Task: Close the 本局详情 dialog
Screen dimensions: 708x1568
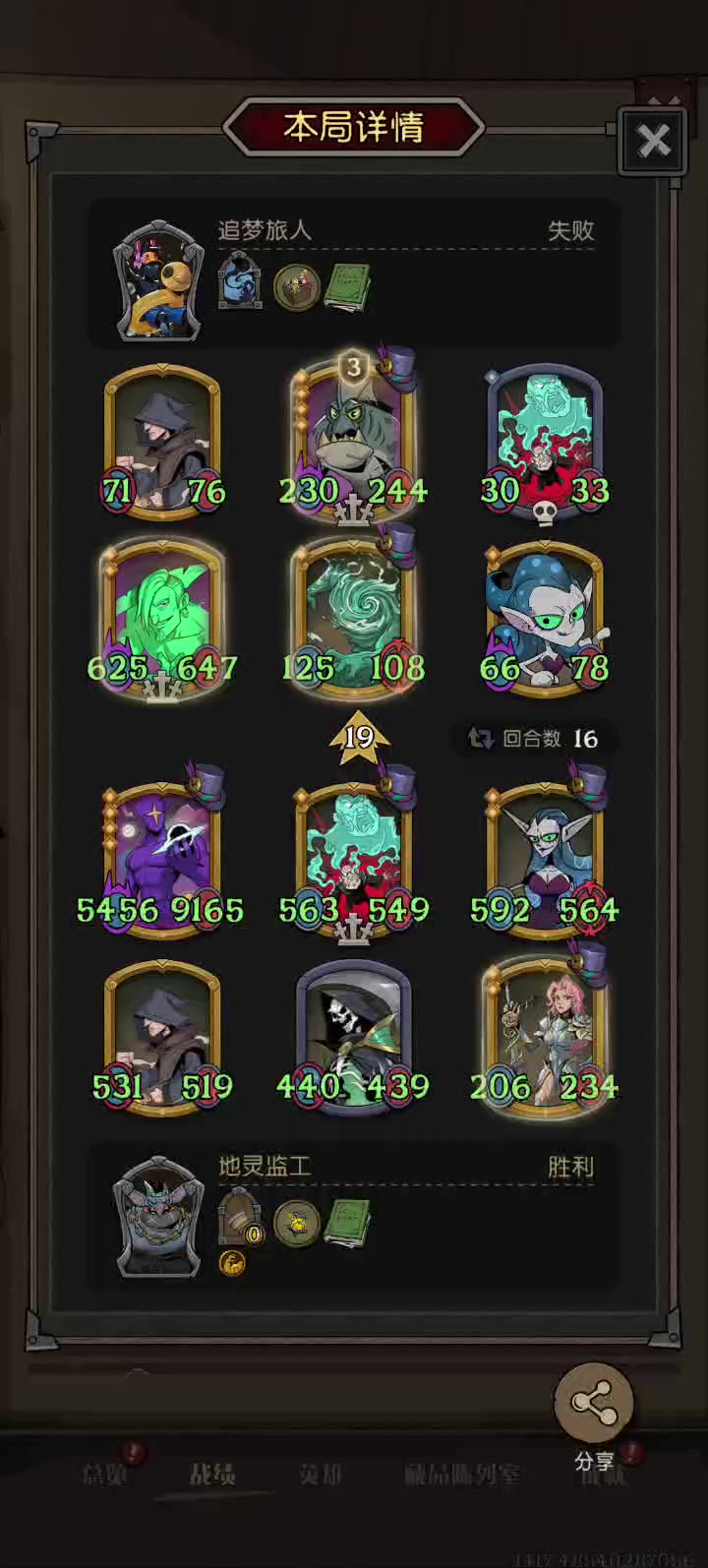Action: point(653,142)
